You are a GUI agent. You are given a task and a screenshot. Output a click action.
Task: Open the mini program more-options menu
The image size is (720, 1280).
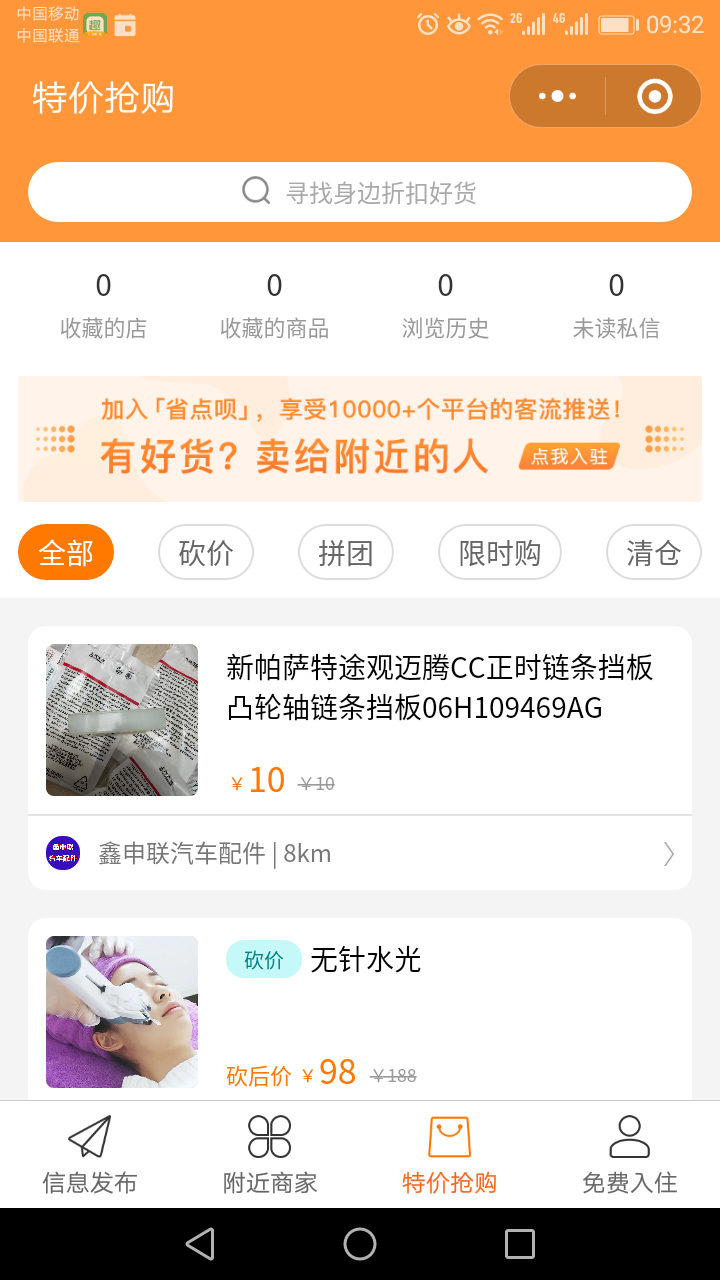(558, 96)
